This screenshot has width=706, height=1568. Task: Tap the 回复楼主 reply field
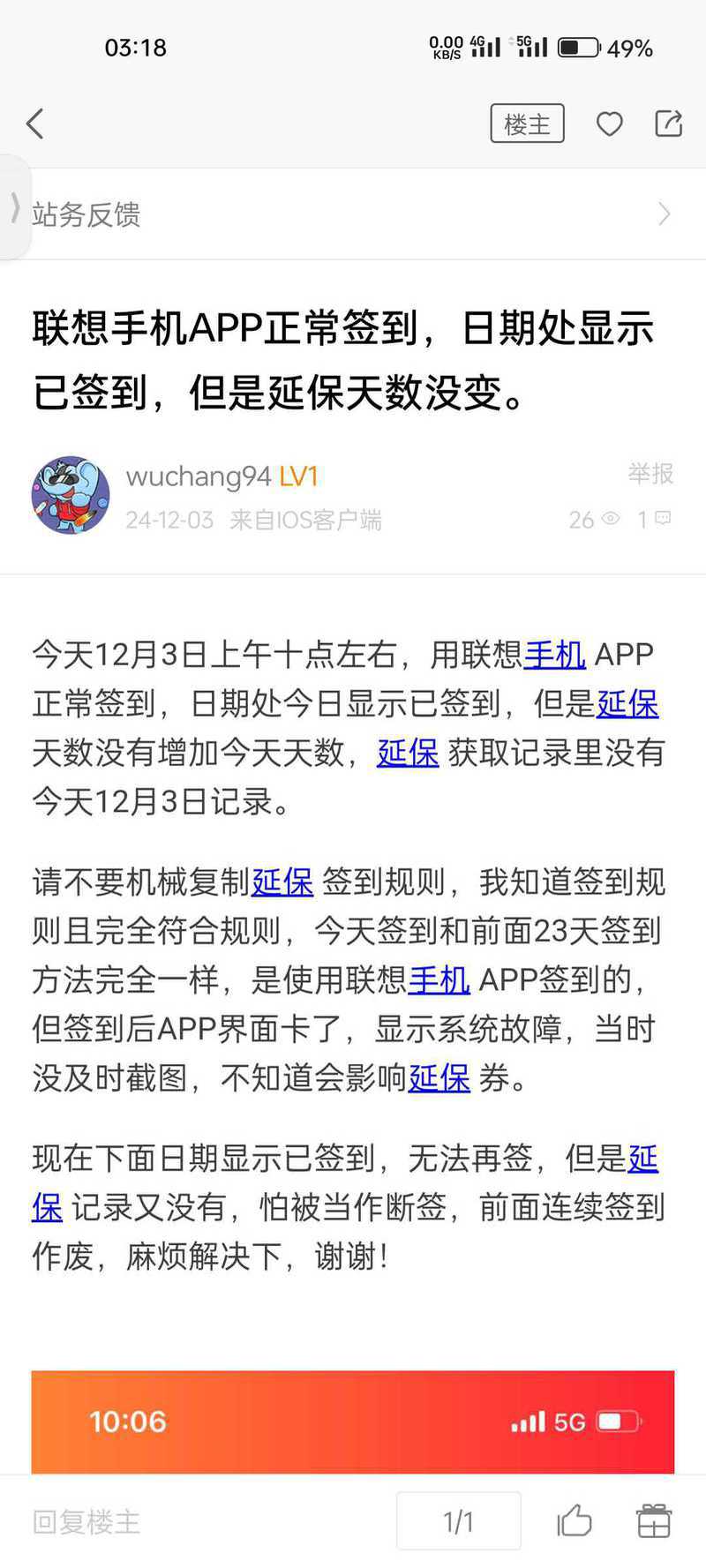86,1521
